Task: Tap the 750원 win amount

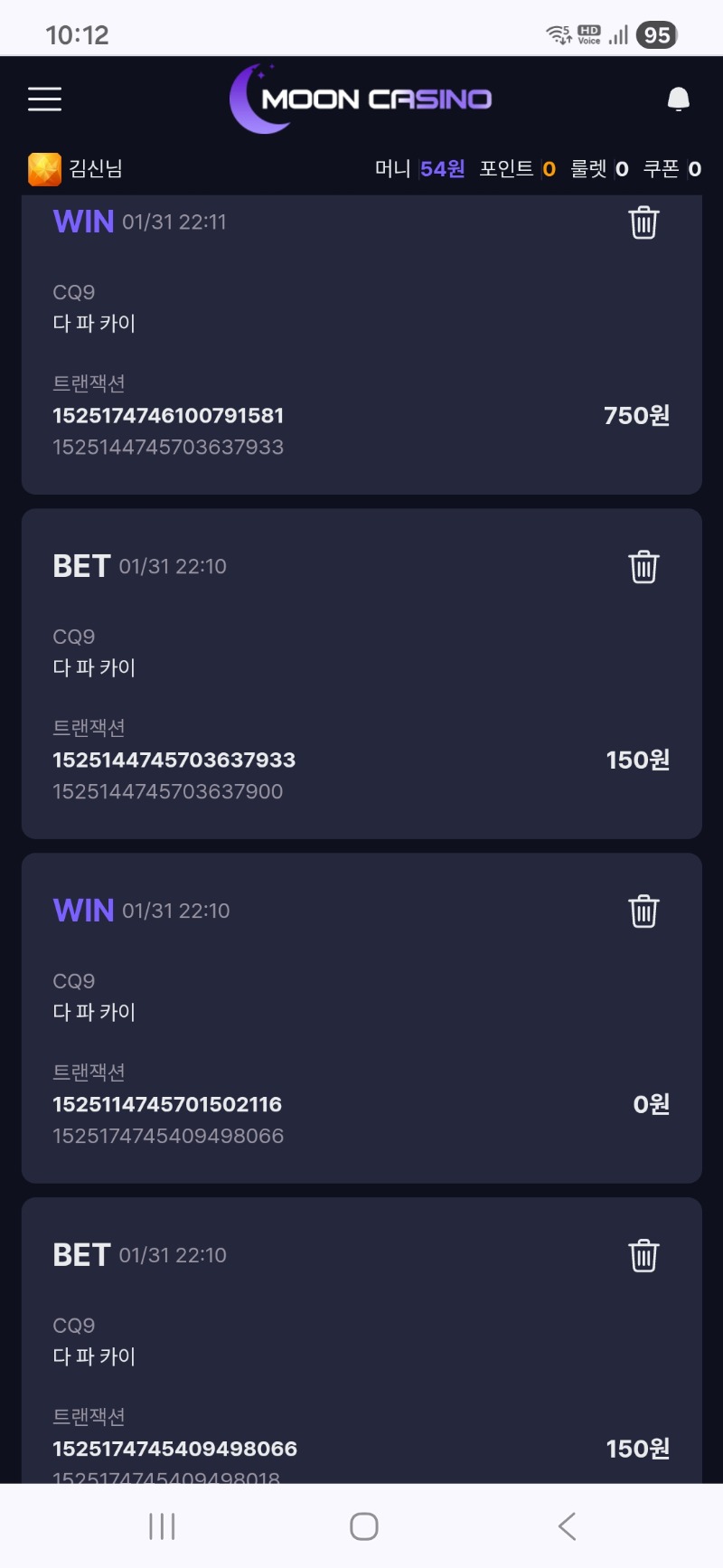Action: [x=636, y=415]
